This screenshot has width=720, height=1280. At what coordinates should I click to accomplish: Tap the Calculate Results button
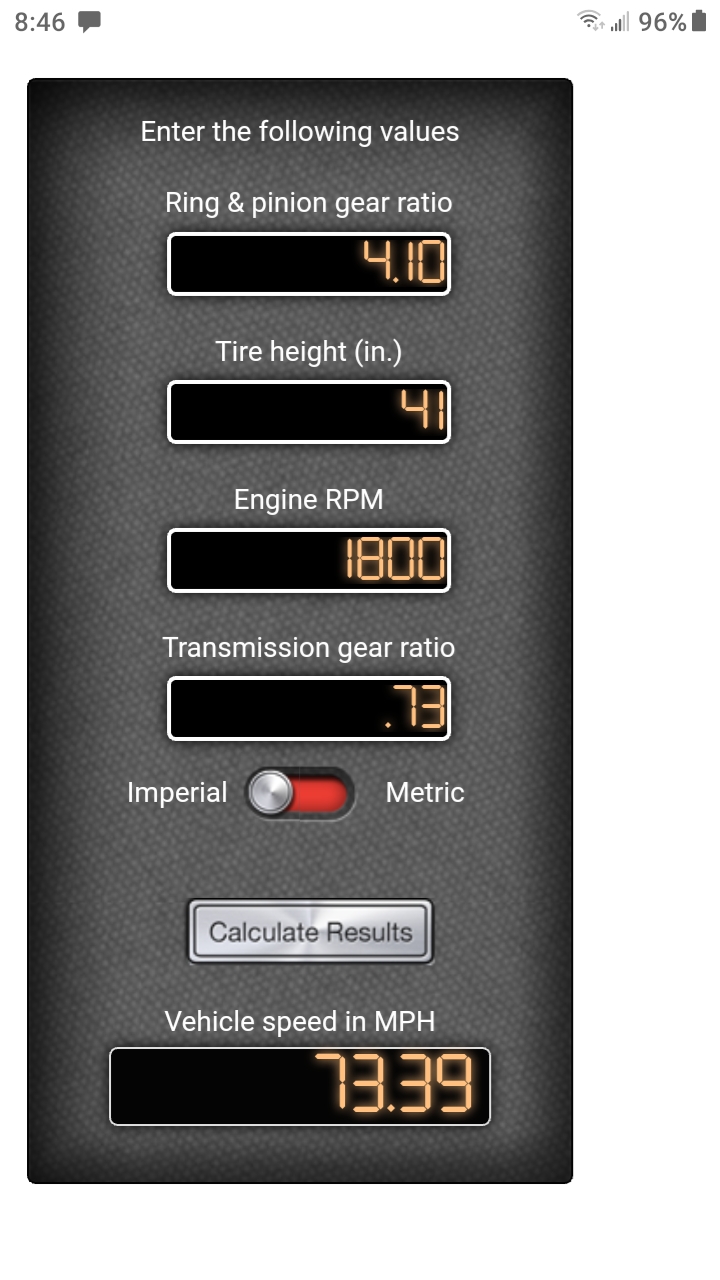point(310,932)
